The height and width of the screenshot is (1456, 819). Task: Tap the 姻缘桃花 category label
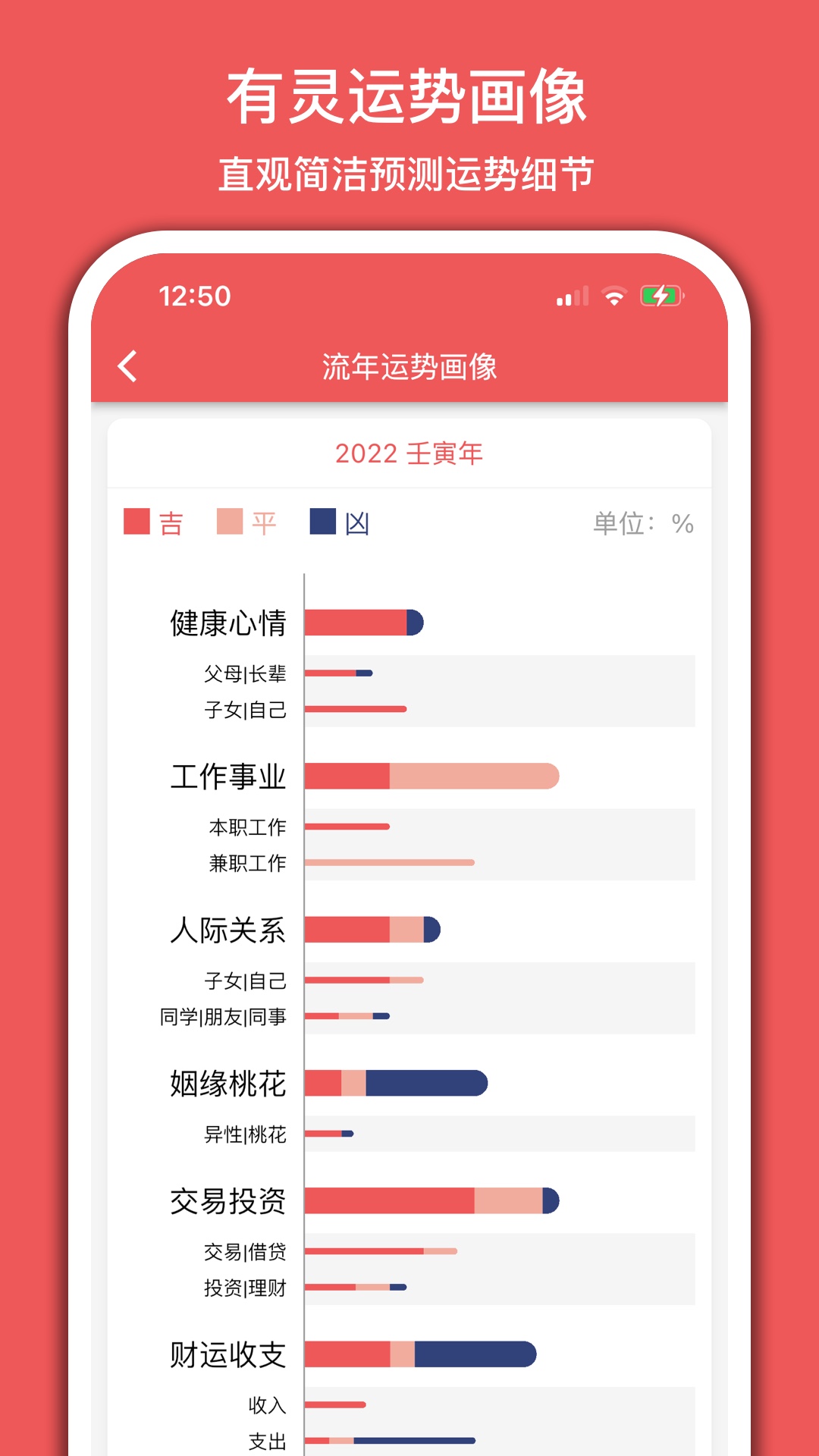click(227, 1084)
